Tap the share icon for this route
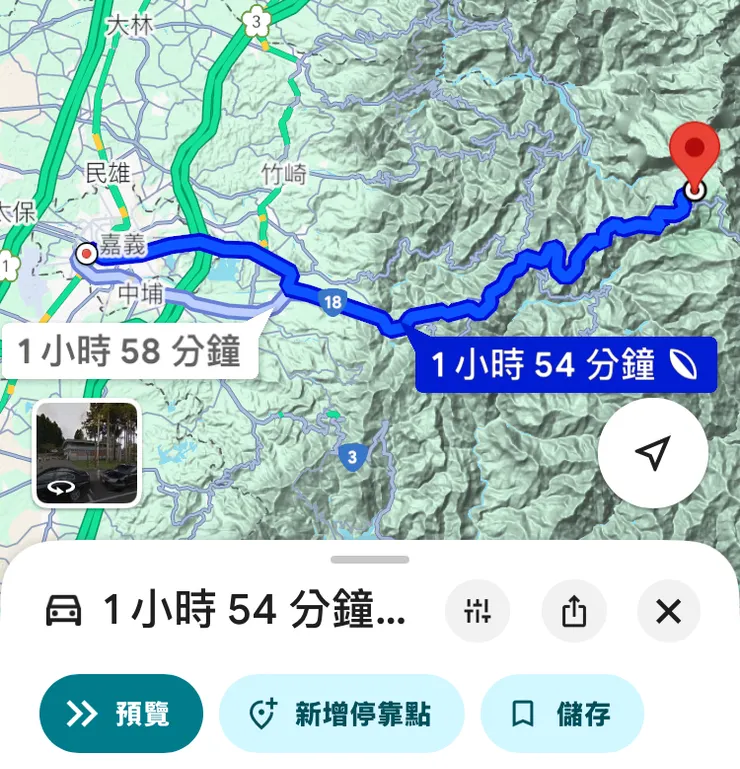 [x=572, y=611]
